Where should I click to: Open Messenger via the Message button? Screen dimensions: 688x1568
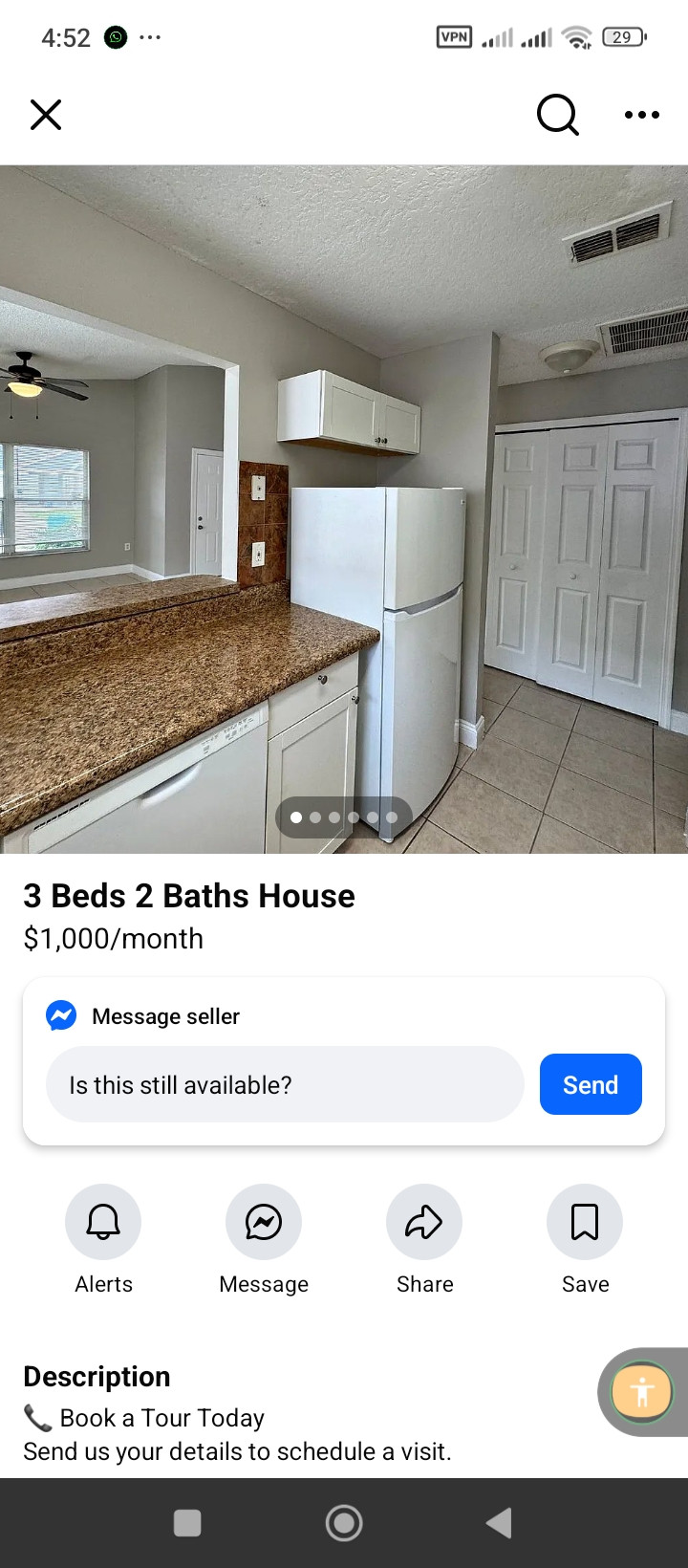pyautogui.click(x=264, y=1222)
